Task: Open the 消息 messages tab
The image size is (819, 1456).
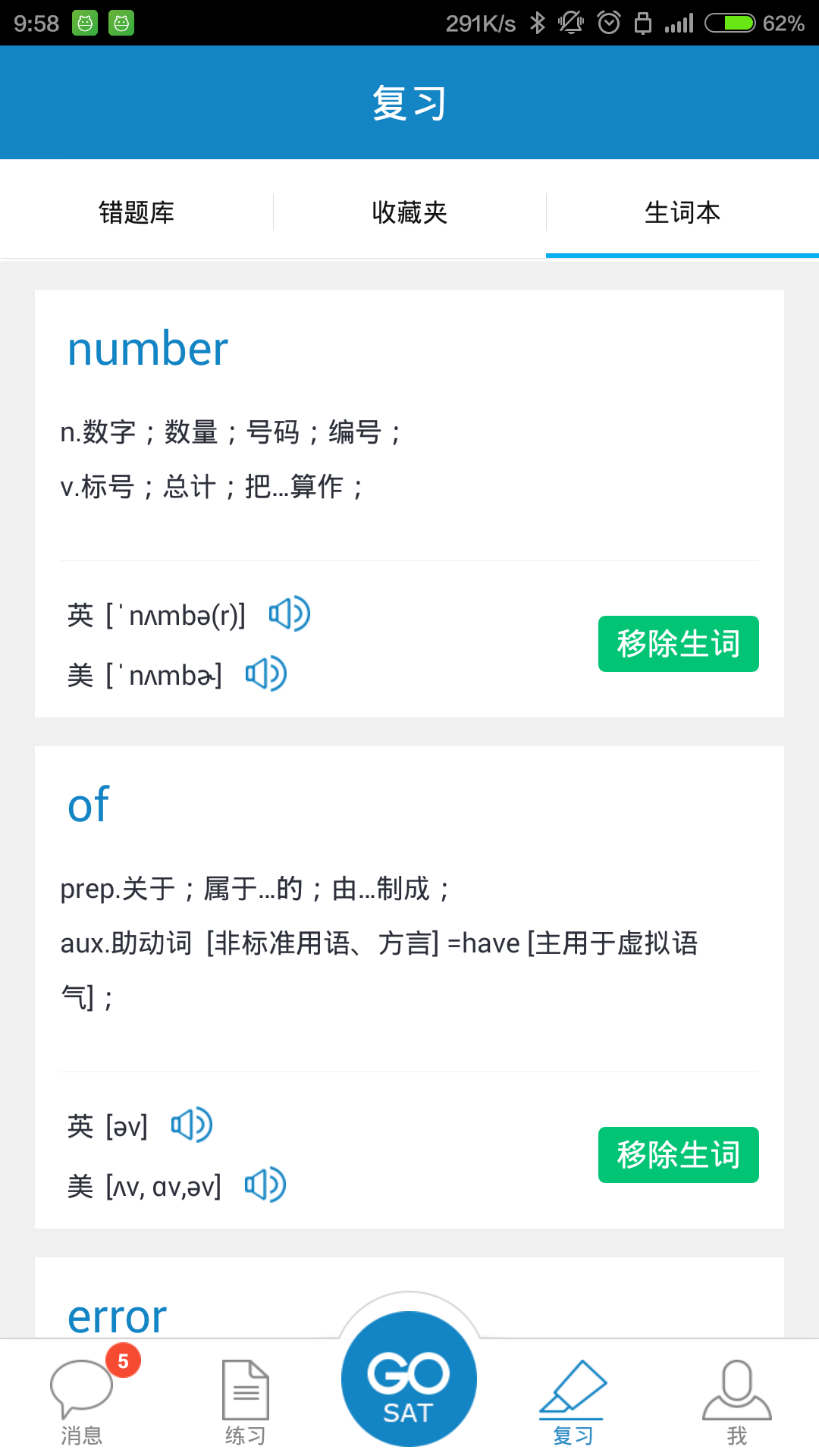Action: point(82,1399)
